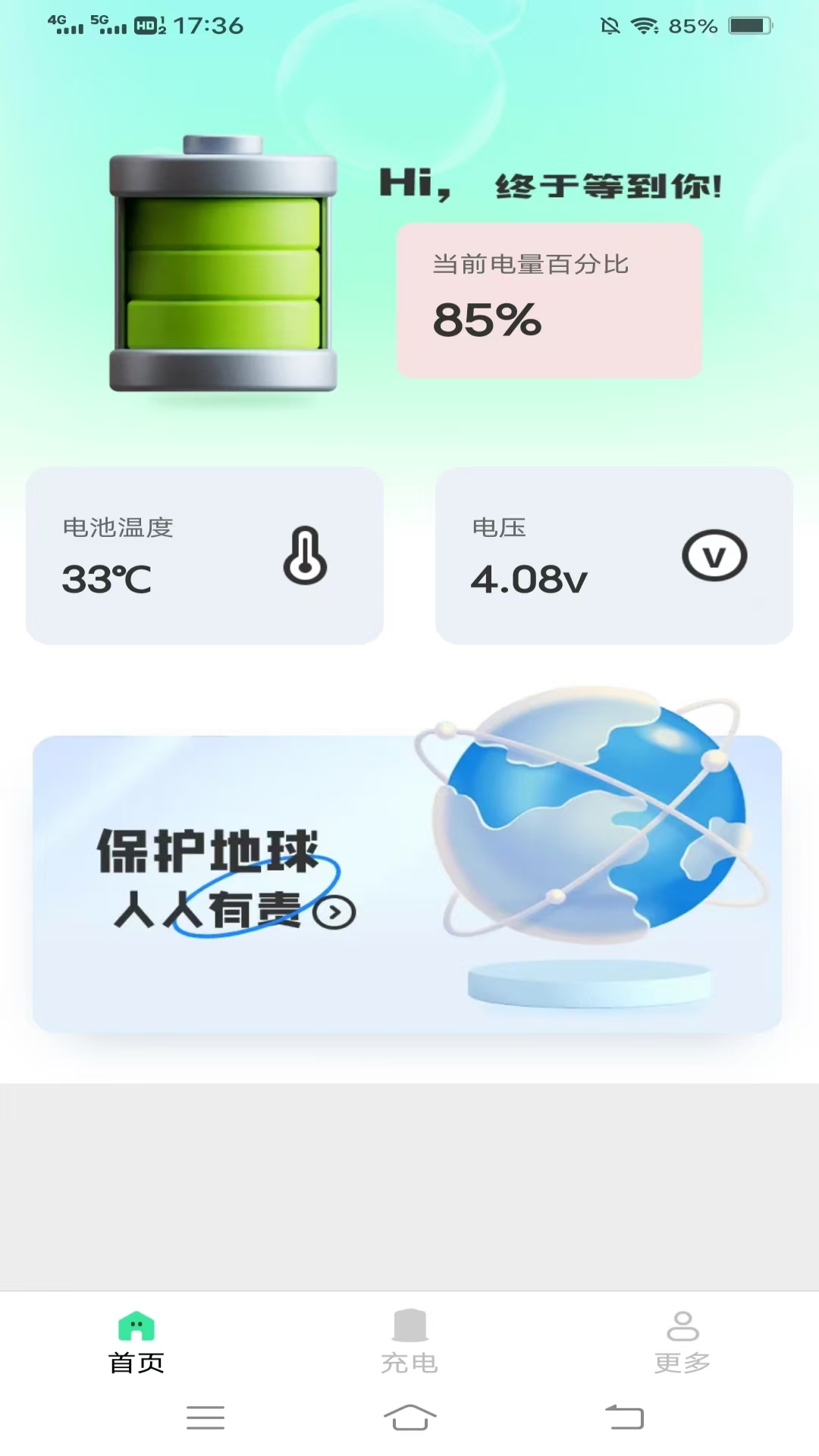Viewport: 819px width, 1456px height.
Task: Select the 首页 tab
Action: click(x=136, y=1341)
